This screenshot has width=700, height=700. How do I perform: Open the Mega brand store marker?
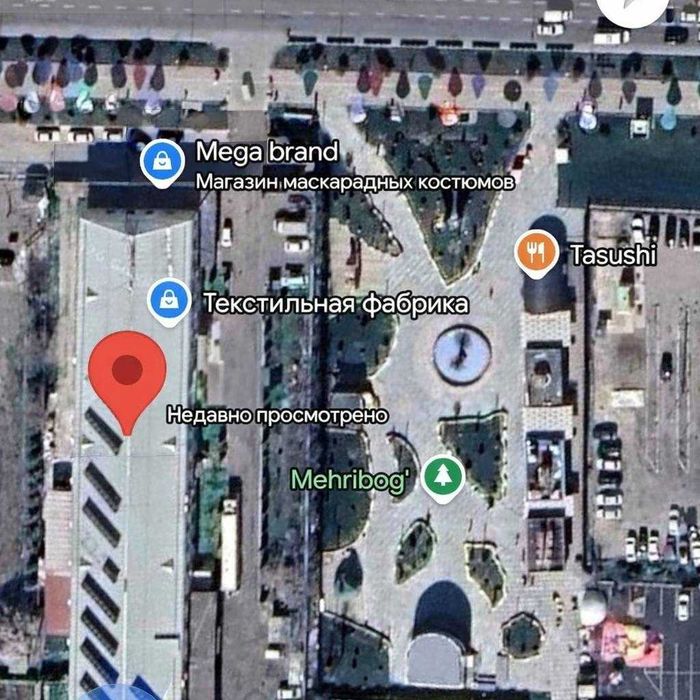(x=162, y=160)
